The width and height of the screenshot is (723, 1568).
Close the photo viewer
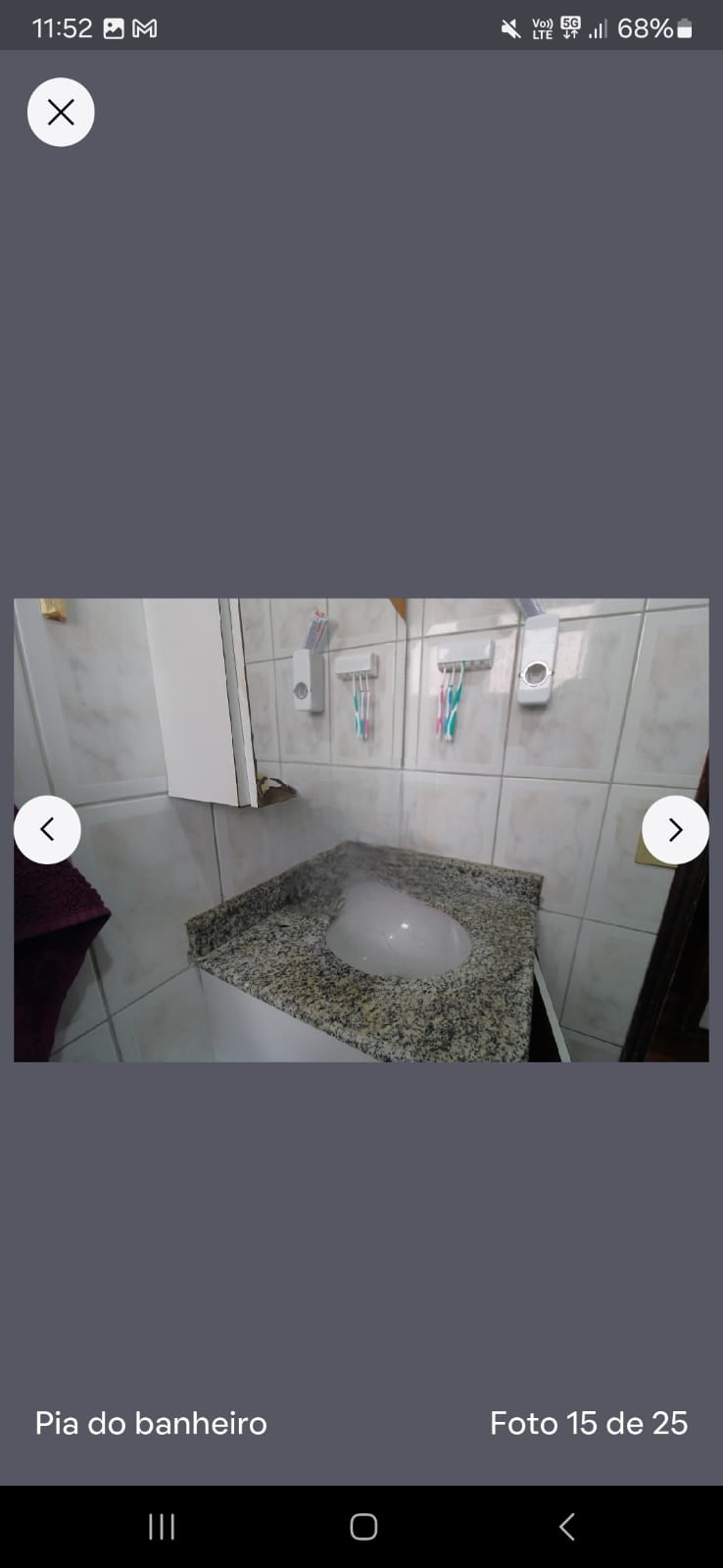pyautogui.click(x=61, y=113)
